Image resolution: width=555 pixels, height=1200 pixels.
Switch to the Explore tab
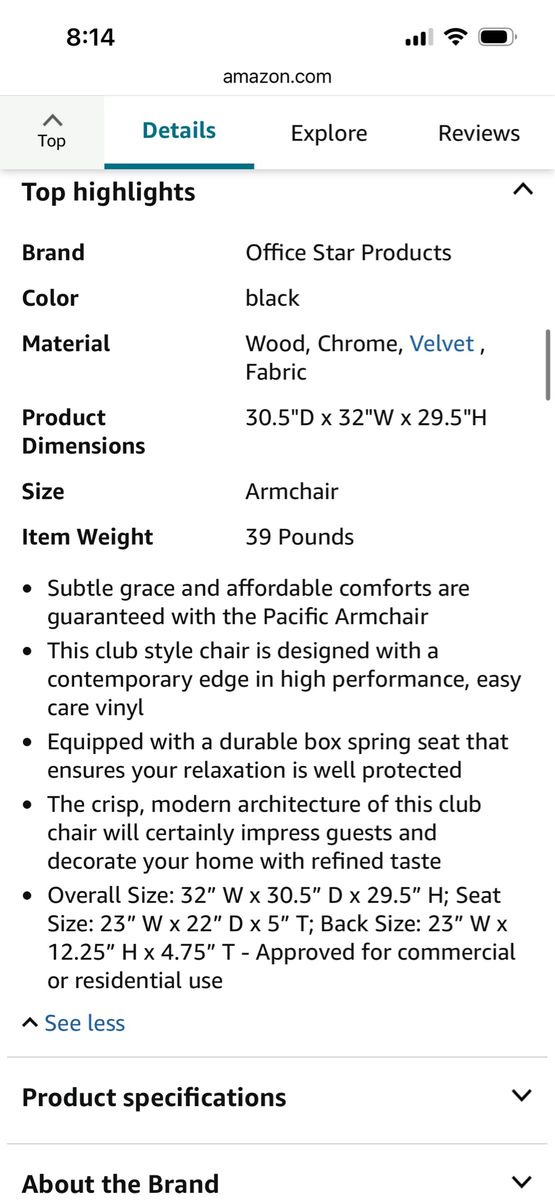[x=329, y=133]
